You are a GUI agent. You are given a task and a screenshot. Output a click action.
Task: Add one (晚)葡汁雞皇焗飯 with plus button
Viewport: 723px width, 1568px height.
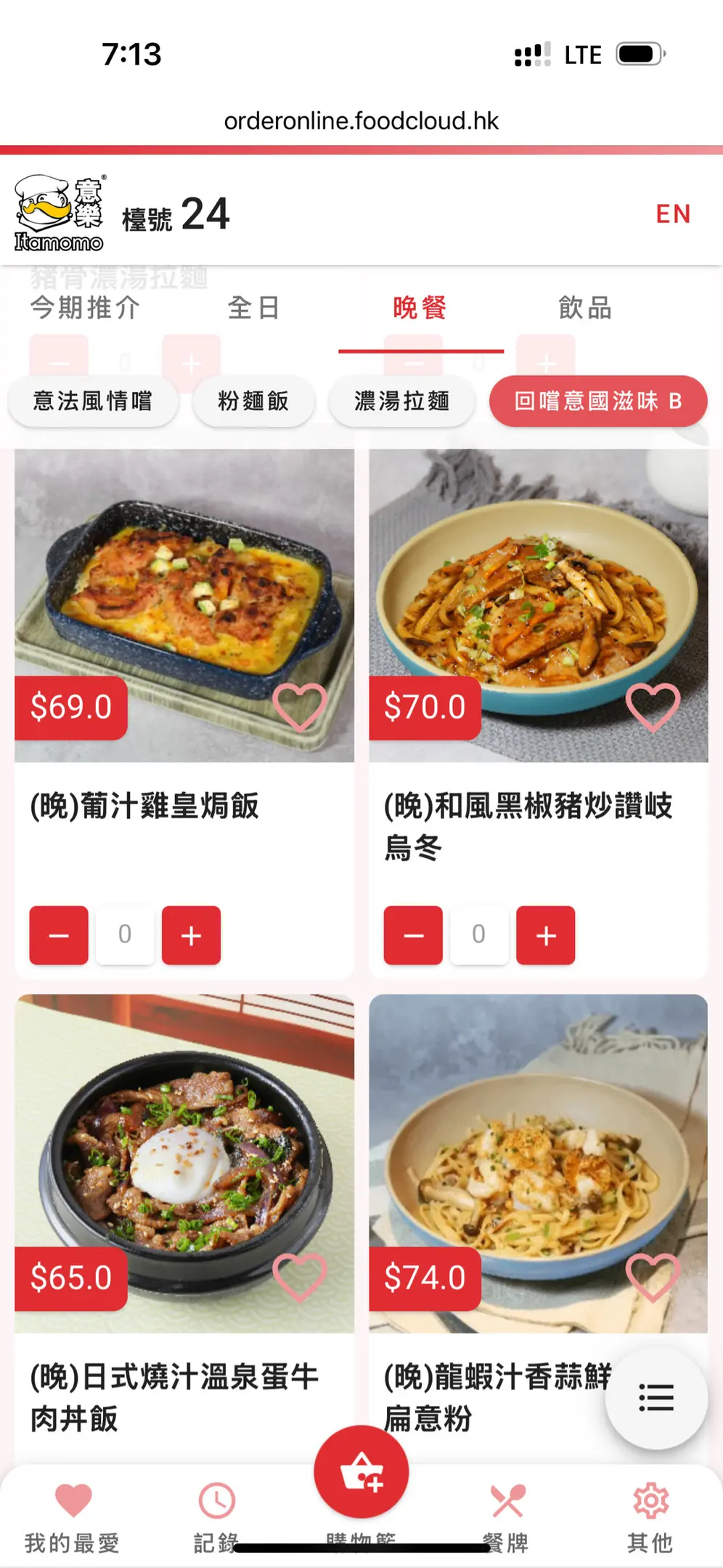pos(191,935)
